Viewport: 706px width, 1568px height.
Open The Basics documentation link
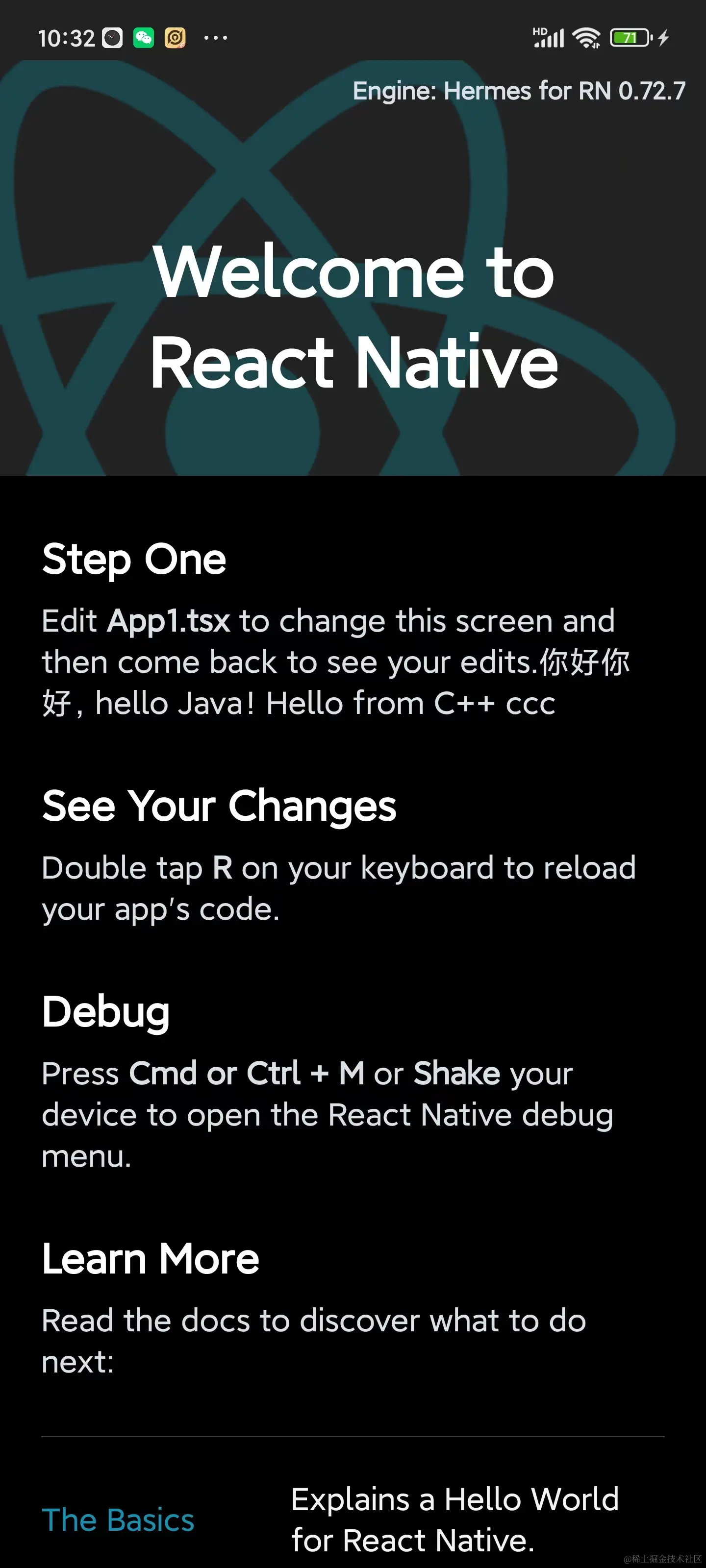(x=118, y=1520)
